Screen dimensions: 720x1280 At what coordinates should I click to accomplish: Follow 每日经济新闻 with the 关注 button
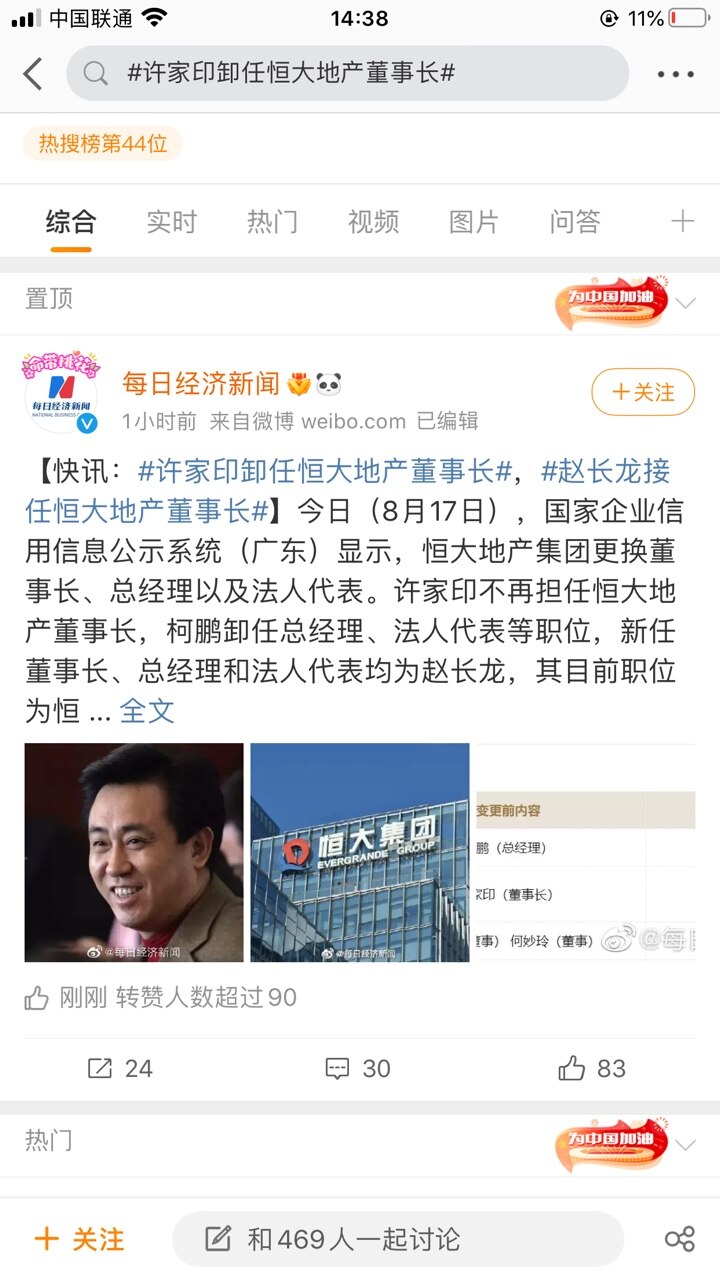tap(643, 392)
